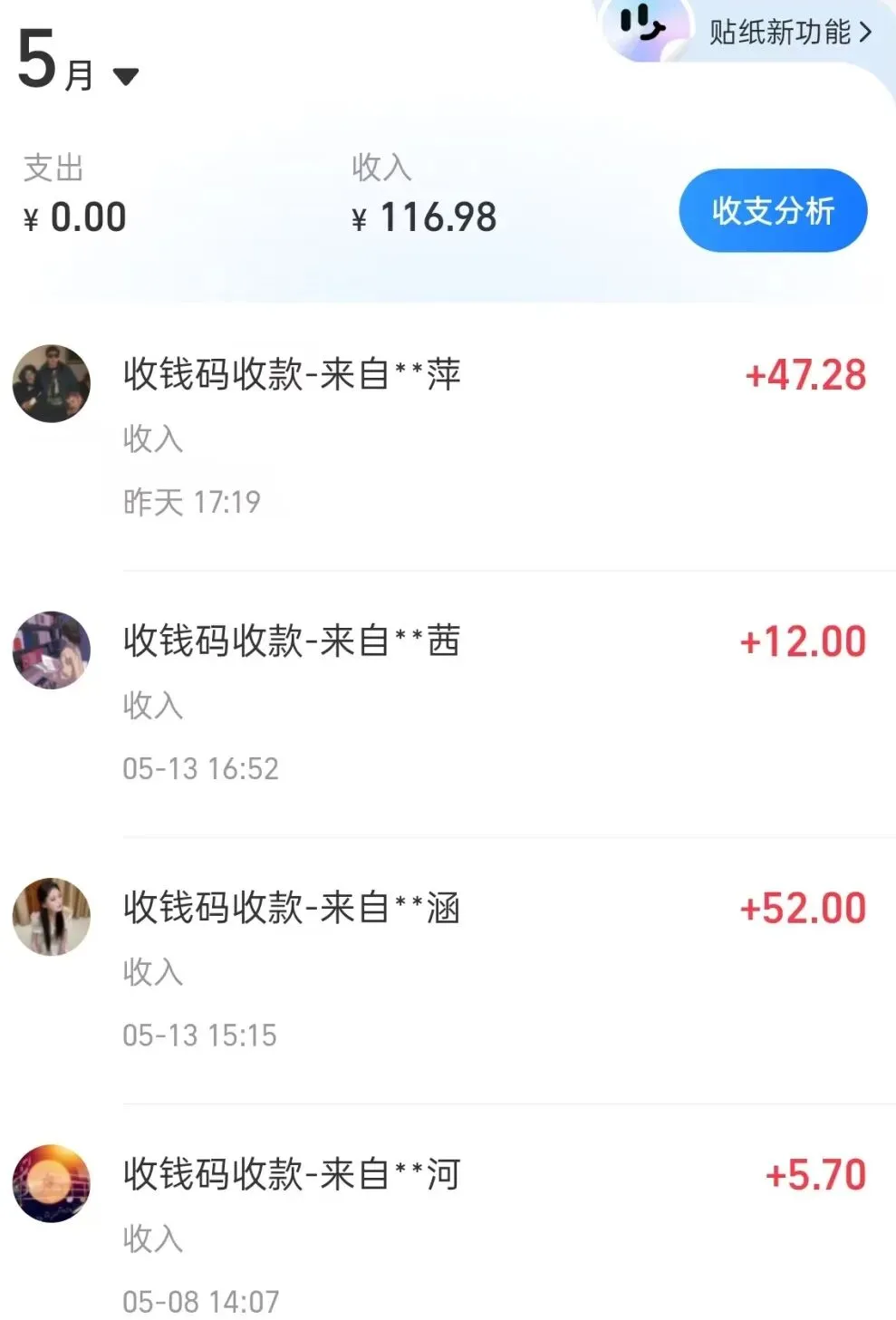View the +52.00 payment from **涵
The height and width of the screenshot is (1320, 896).
tap(448, 970)
